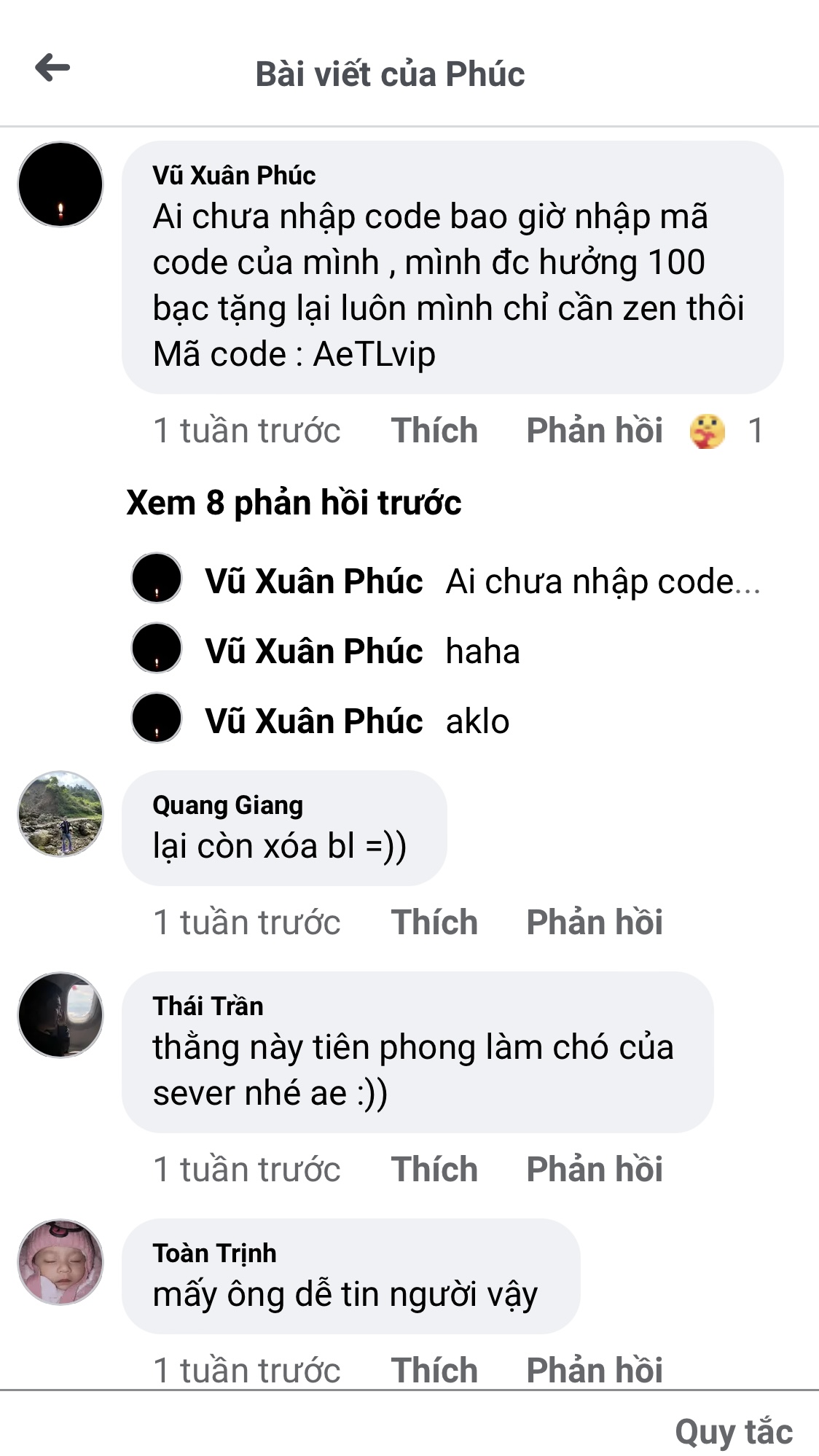
Task: Open Thái Trần's profile picture
Action: (x=60, y=1014)
